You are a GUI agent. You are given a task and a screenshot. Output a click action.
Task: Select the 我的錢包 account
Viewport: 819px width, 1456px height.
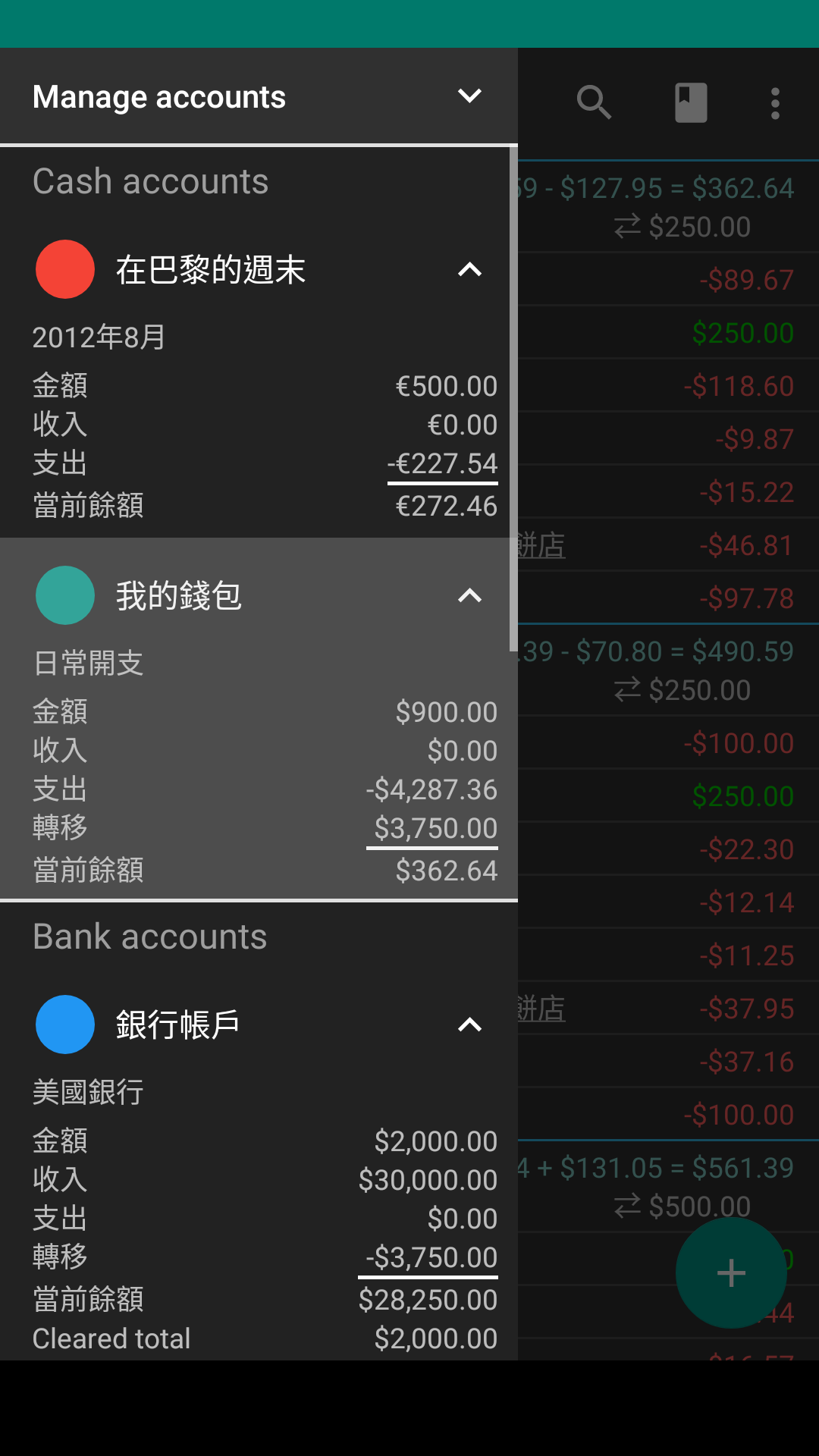[x=179, y=596]
